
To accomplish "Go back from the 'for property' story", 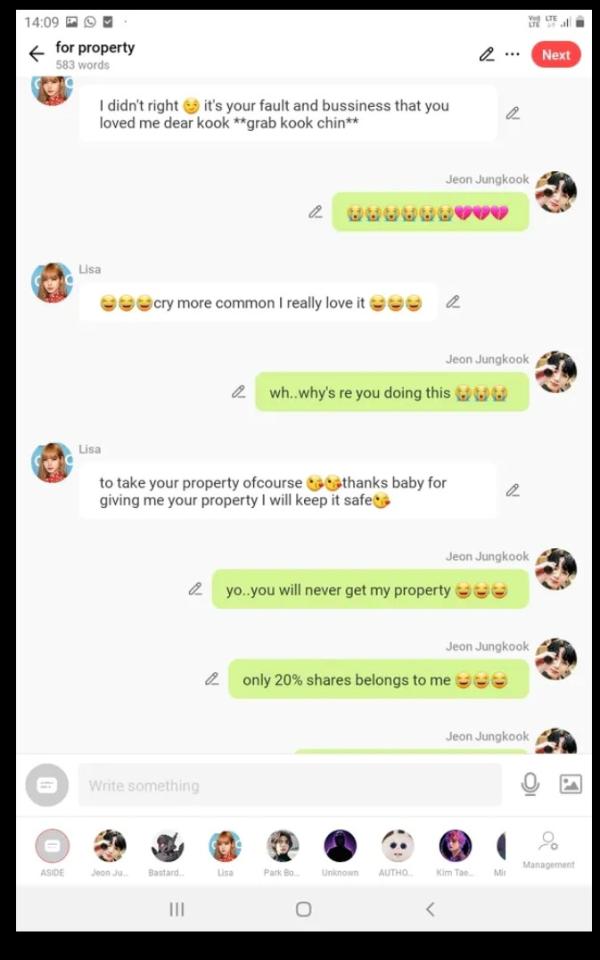I will 37,54.
